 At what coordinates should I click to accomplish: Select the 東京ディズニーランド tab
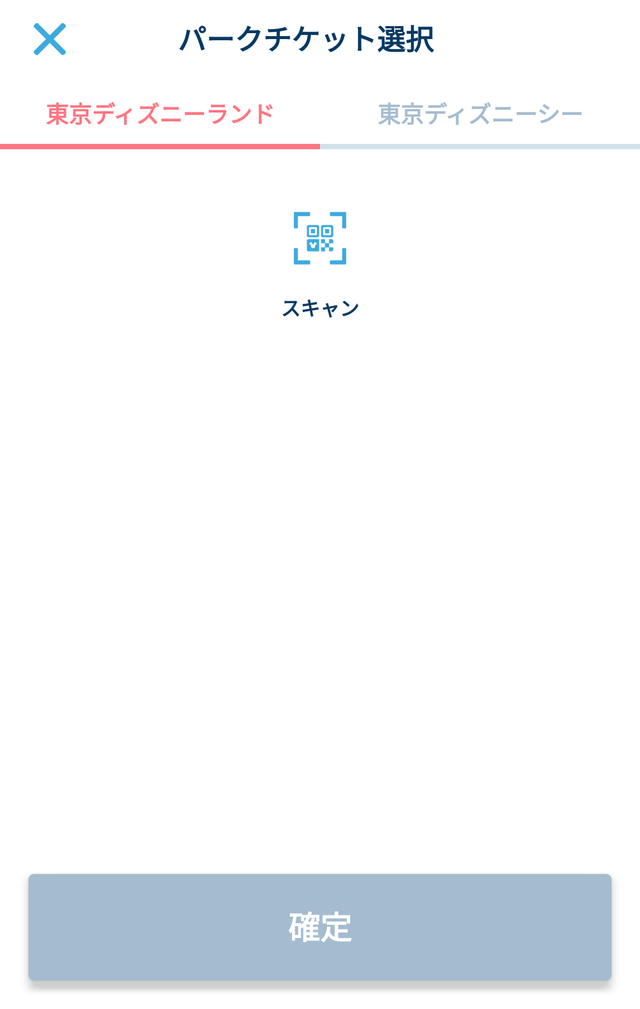pyautogui.click(x=160, y=114)
